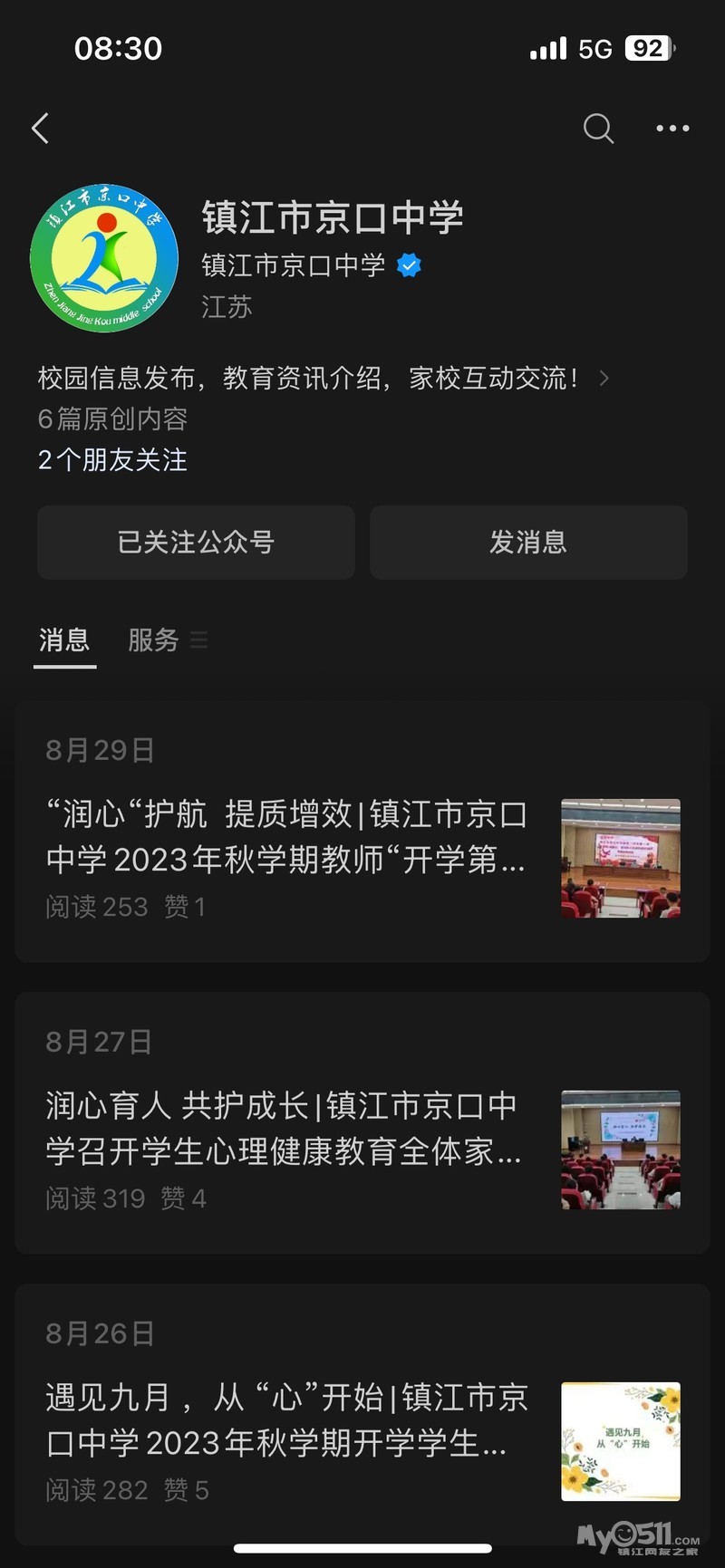This screenshot has height=1568, width=725.
Task: Open the 8月29日 article about 教师开学第一课
Action: click(286, 838)
